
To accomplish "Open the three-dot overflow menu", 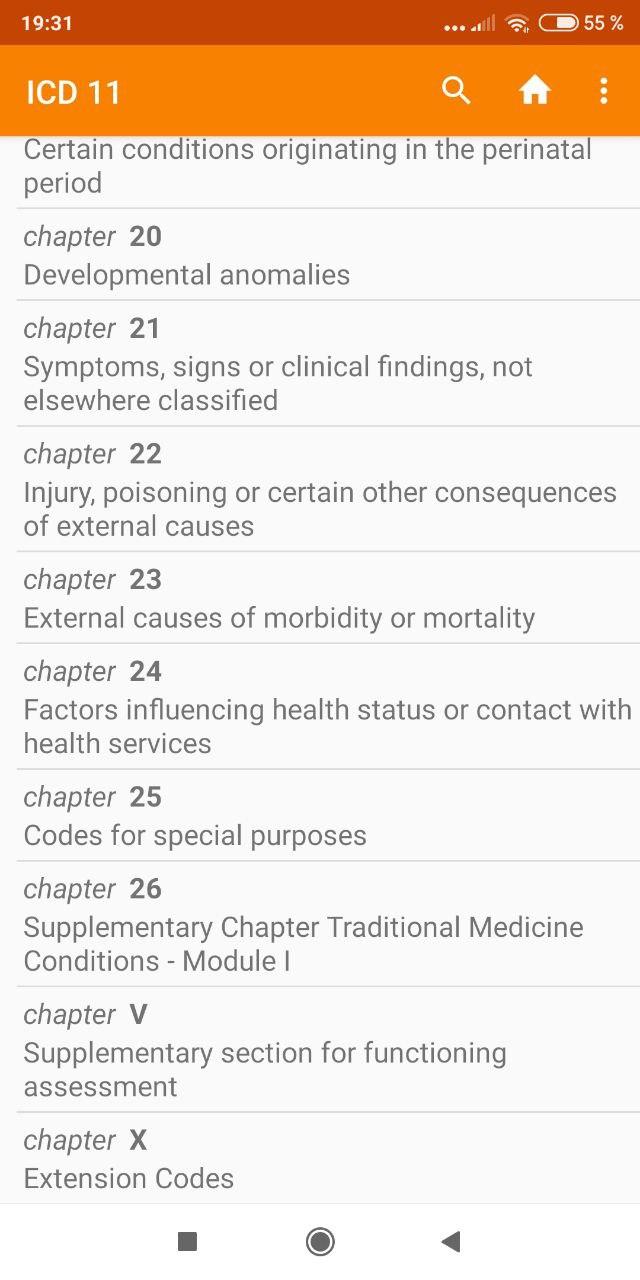I will pos(603,91).
